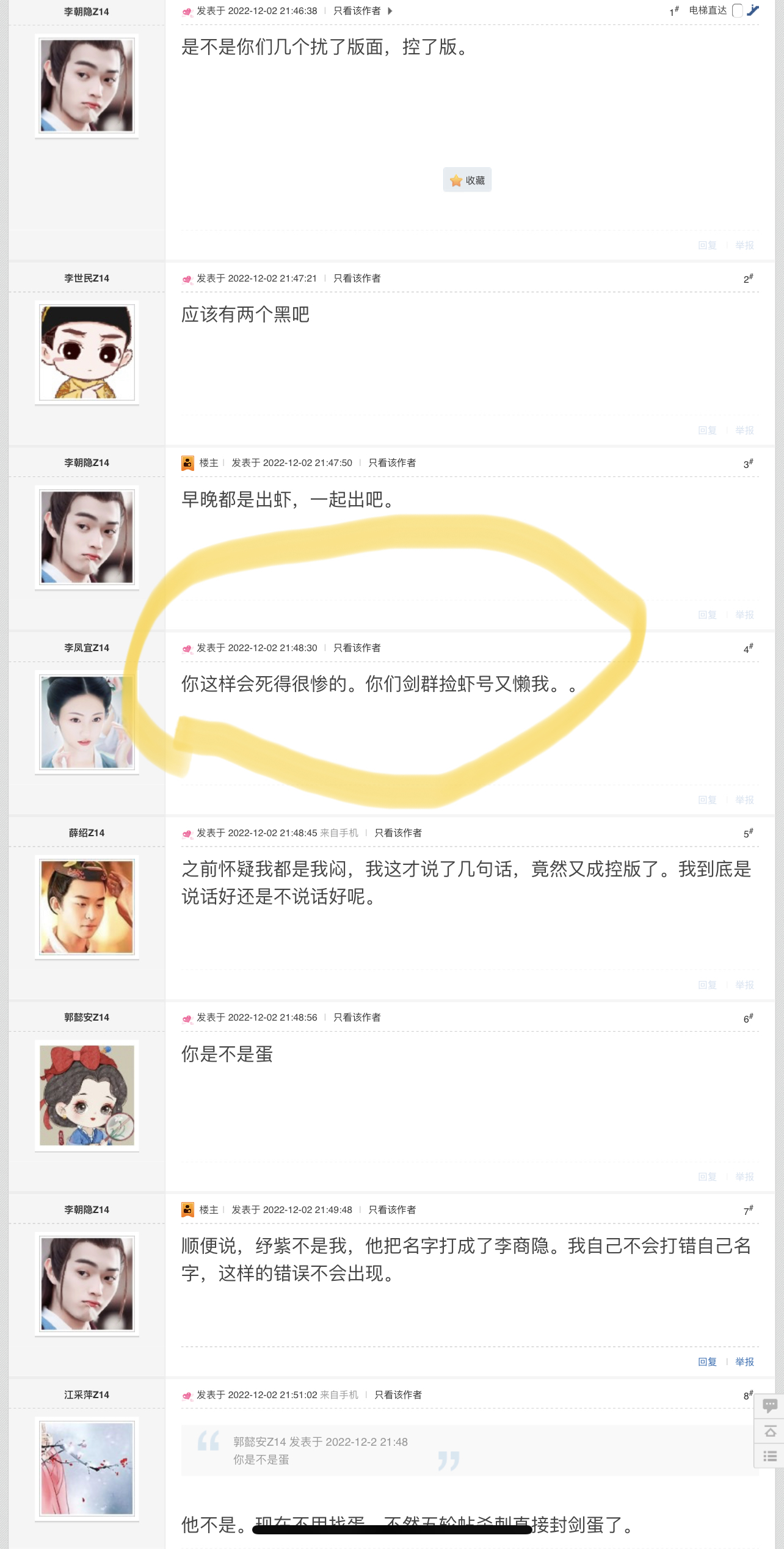Open 郭懿安Z14's username link

click(87, 1017)
